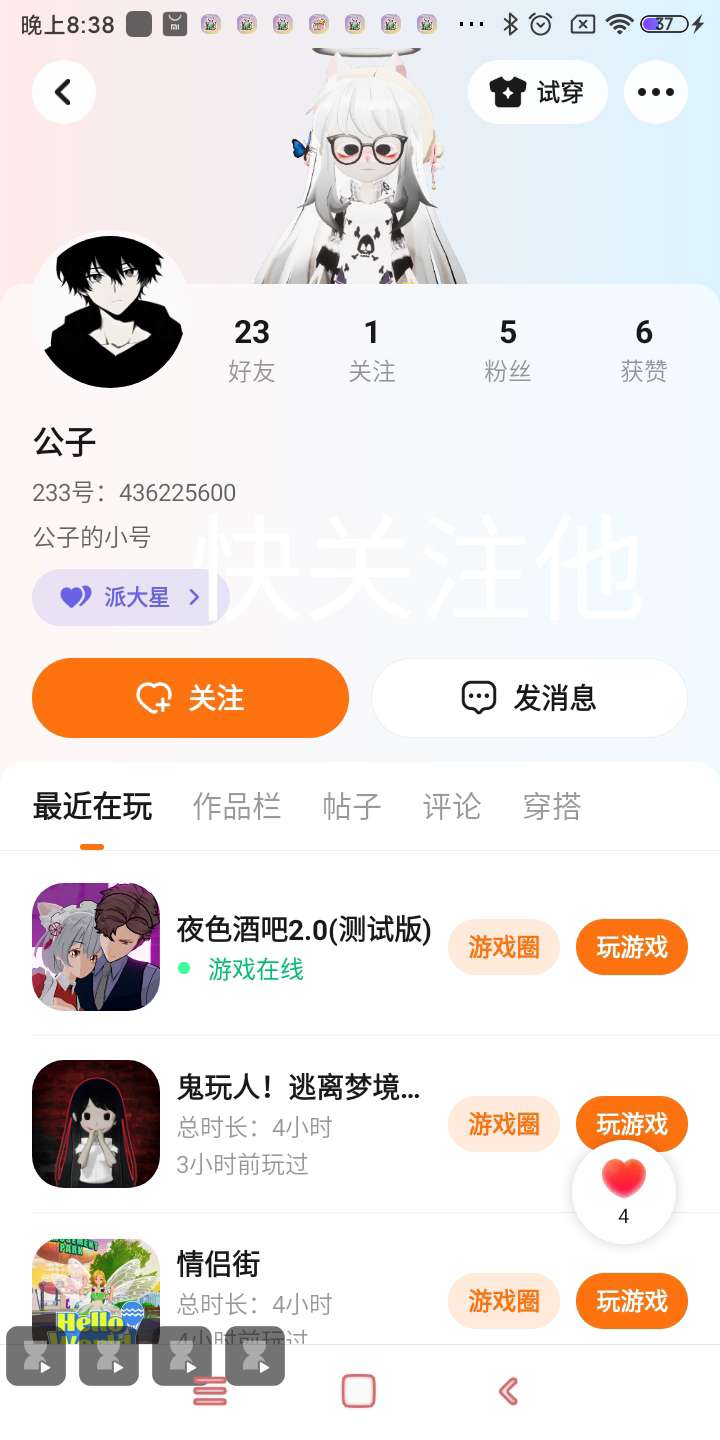
Task: Play 夜色酒吧2.0 with 玩游戏 button
Action: pos(631,947)
